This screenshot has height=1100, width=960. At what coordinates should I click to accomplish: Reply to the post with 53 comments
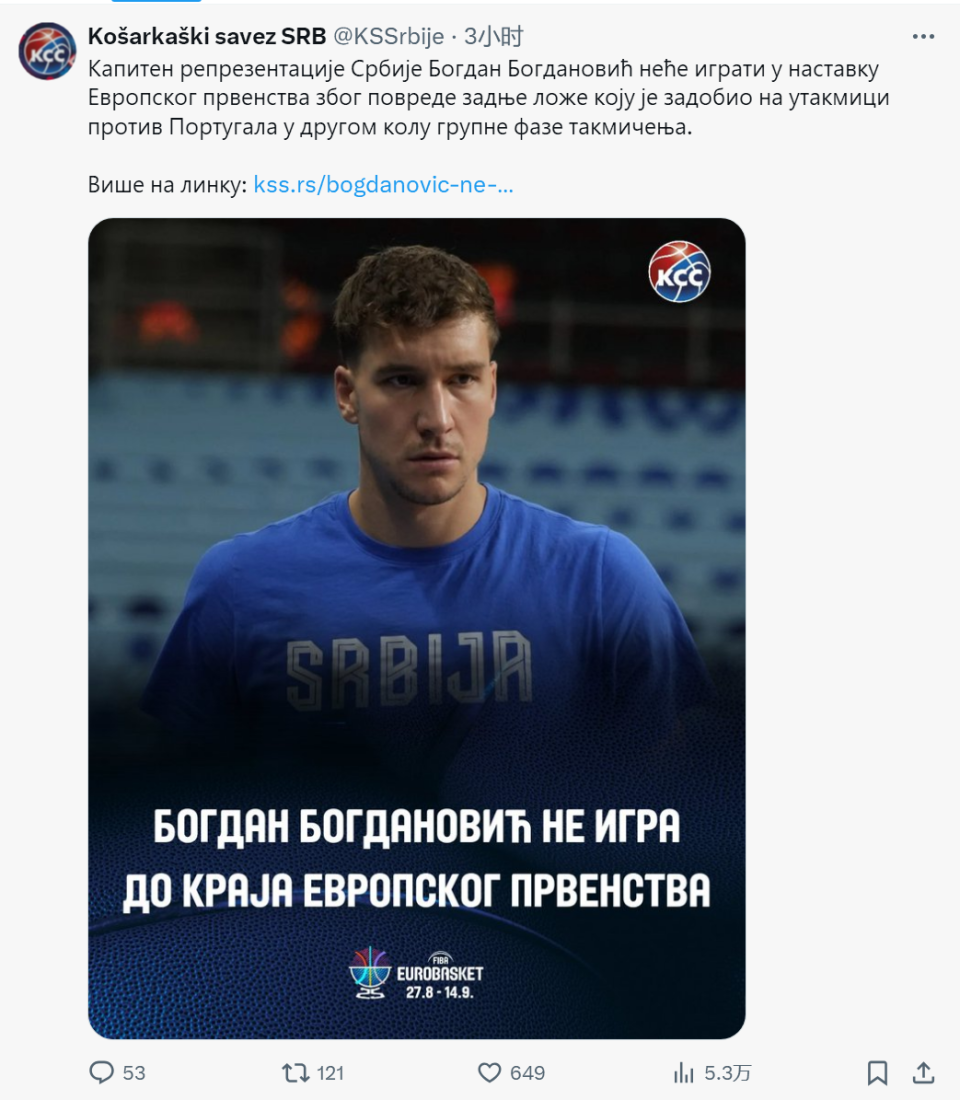(x=102, y=1073)
